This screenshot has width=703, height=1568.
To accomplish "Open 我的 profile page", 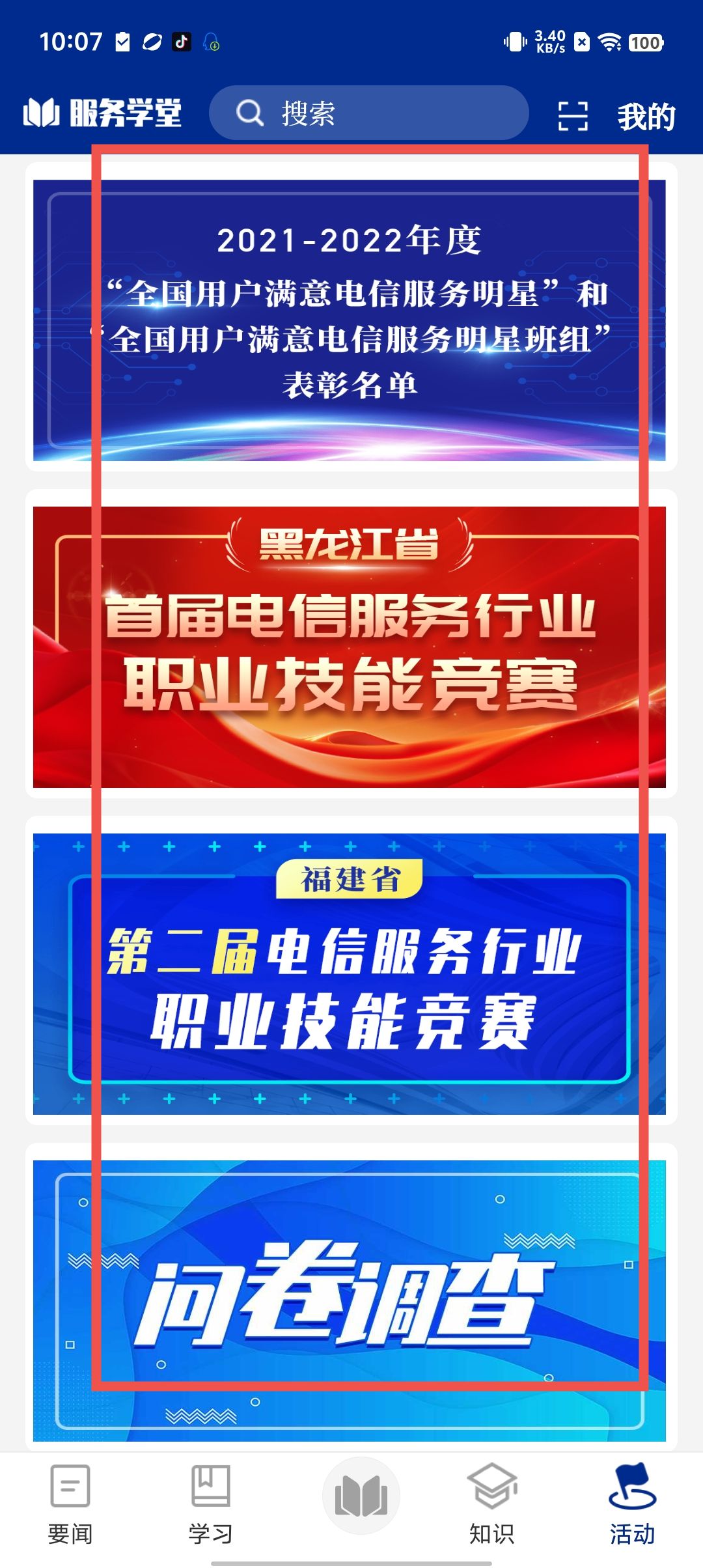I will (646, 117).
